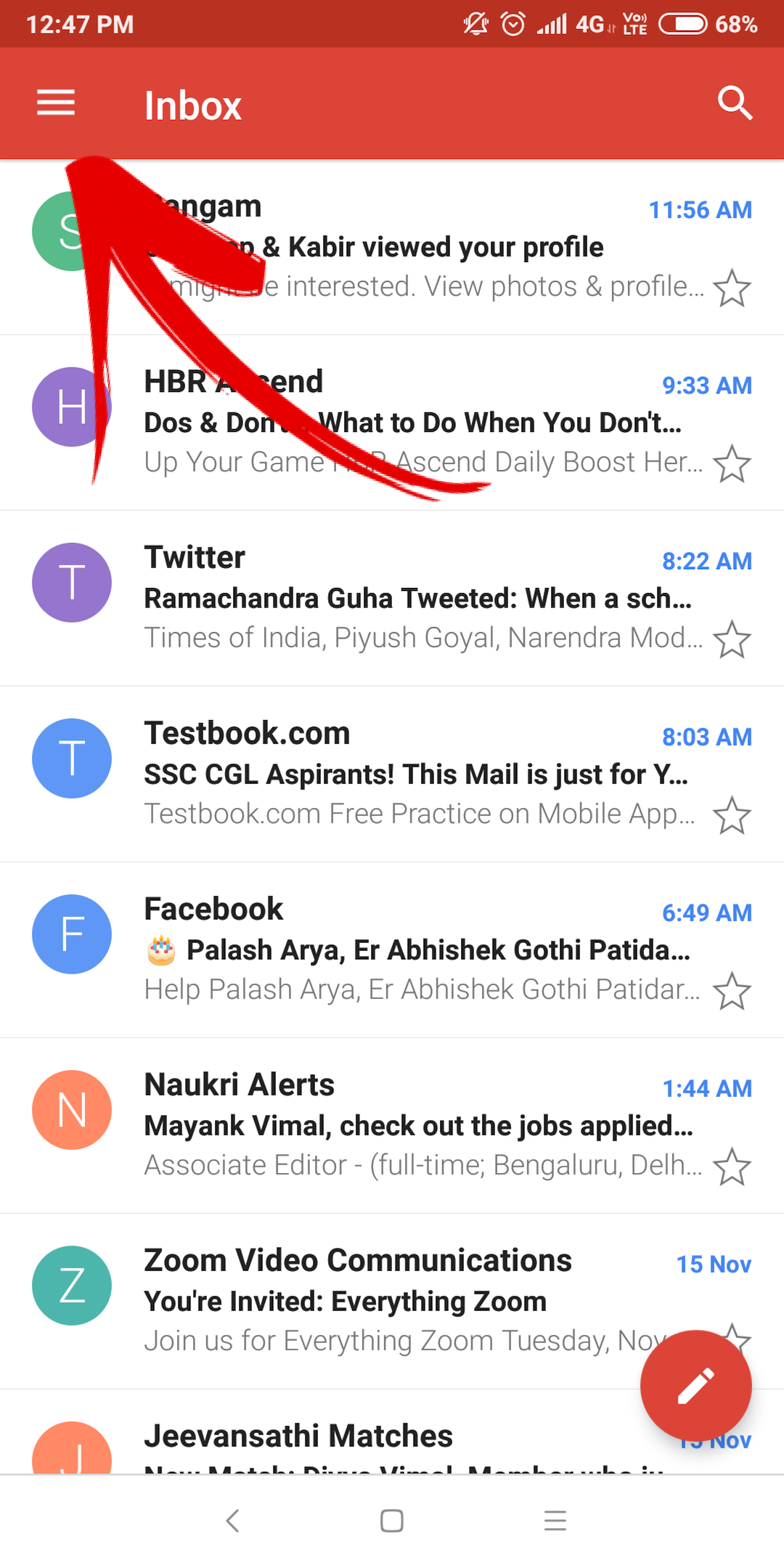The image size is (784, 1568).
Task: Open the Testbook.com SSC CGL email
Action: click(x=392, y=775)
